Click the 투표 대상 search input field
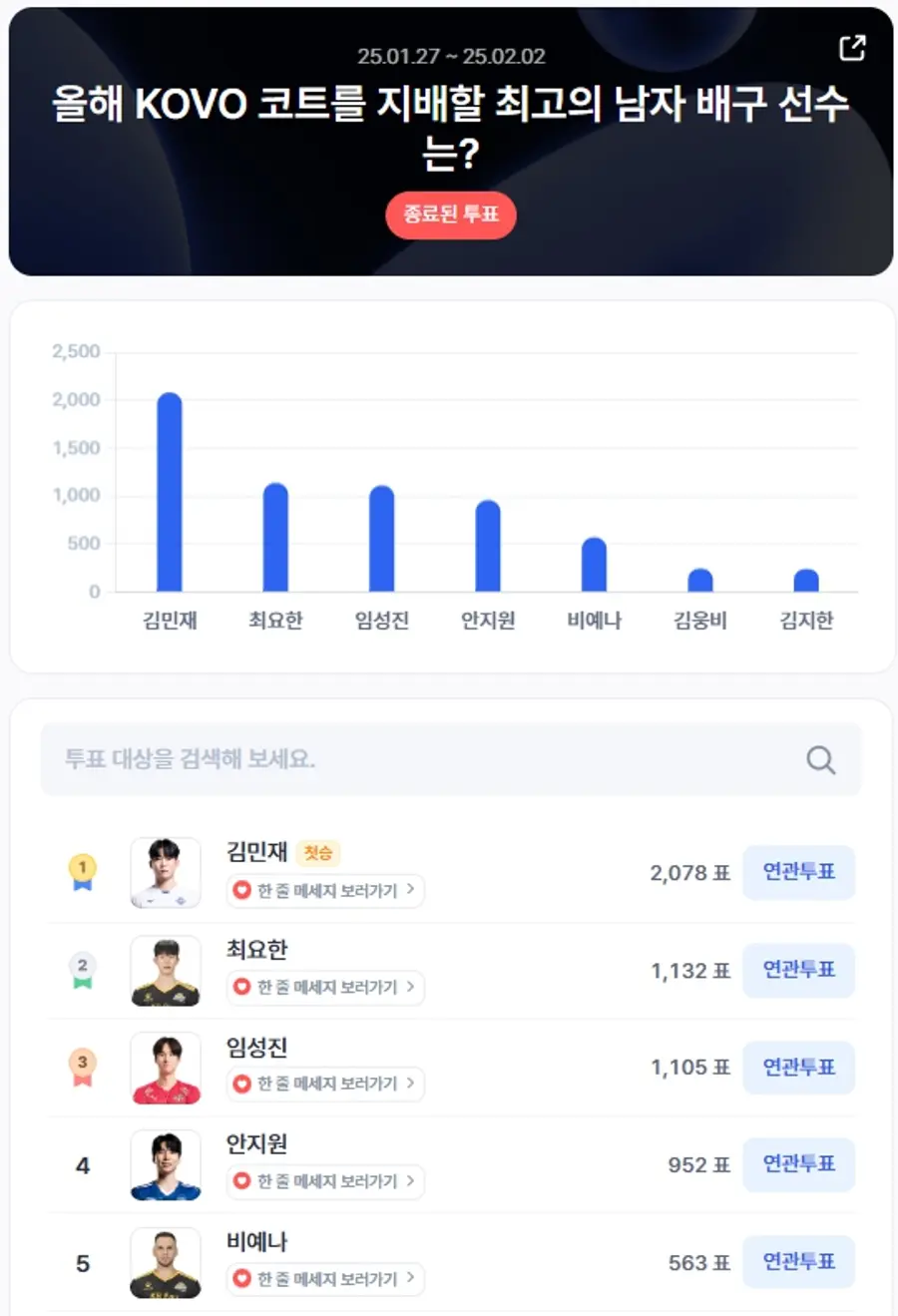The width and height of the screenshot is (898, 1316). (x=399, y=759)
